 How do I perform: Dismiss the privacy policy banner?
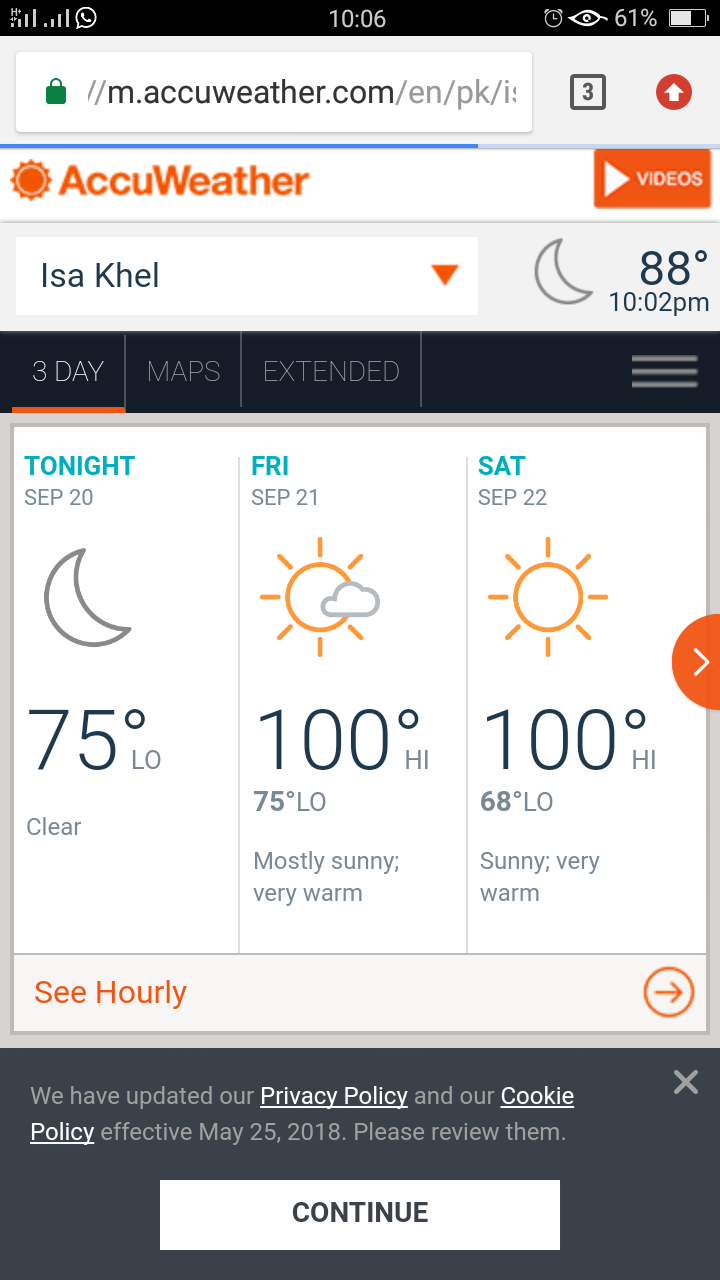685,1082
